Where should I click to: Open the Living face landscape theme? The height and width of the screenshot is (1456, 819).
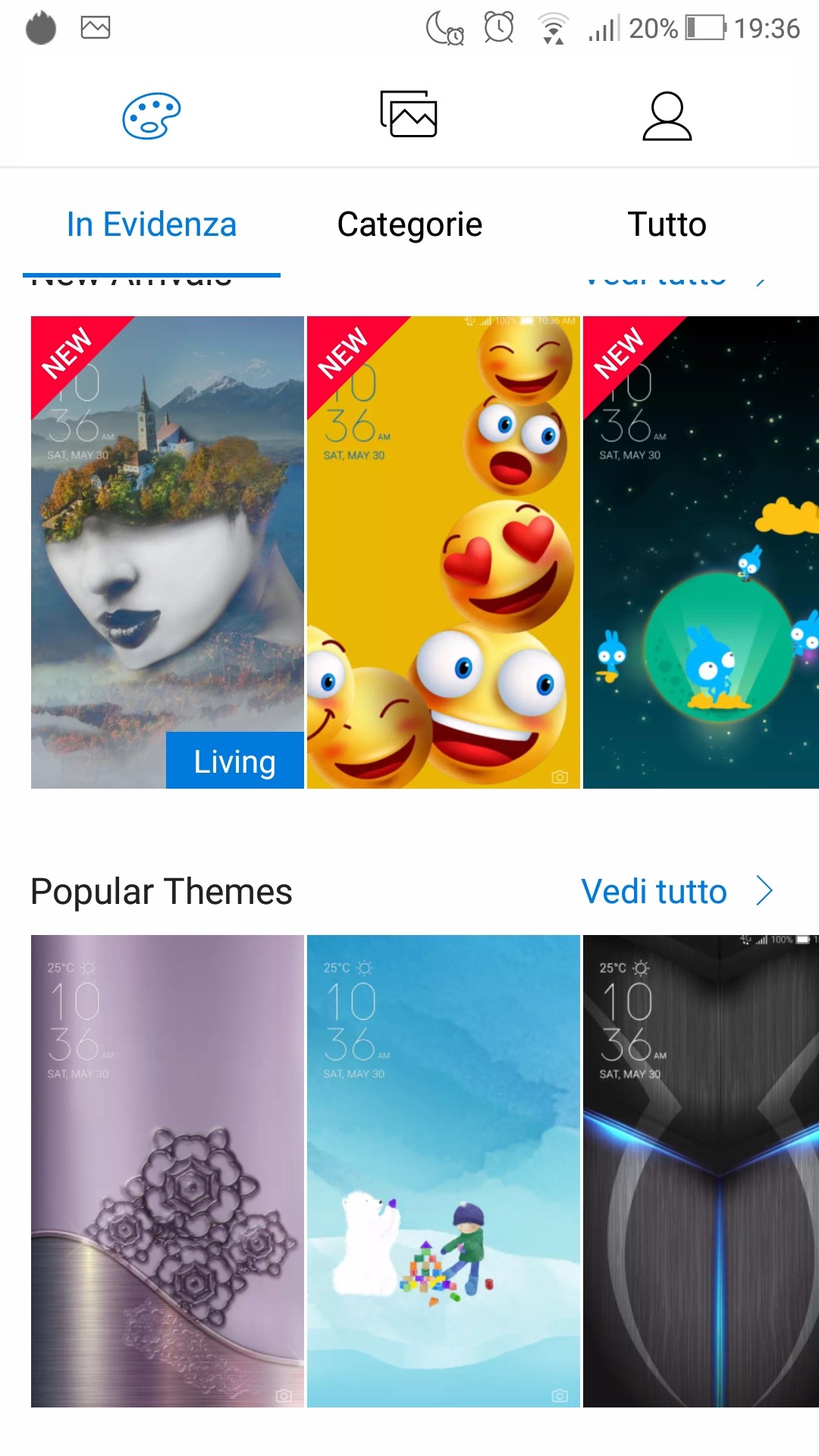(x=168, y=552)
